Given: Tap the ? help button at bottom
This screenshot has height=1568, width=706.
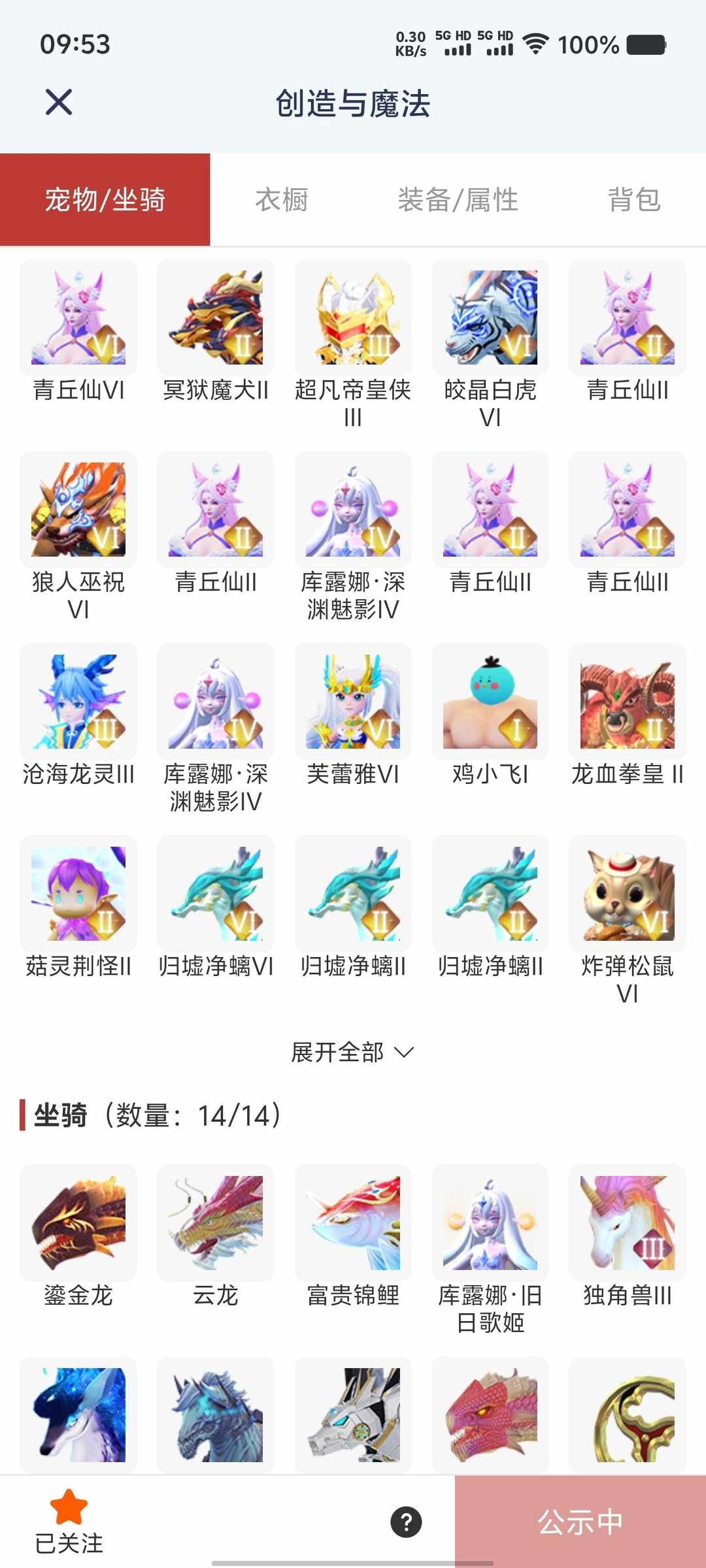Looking at the screenshot, I should 405,1522.
